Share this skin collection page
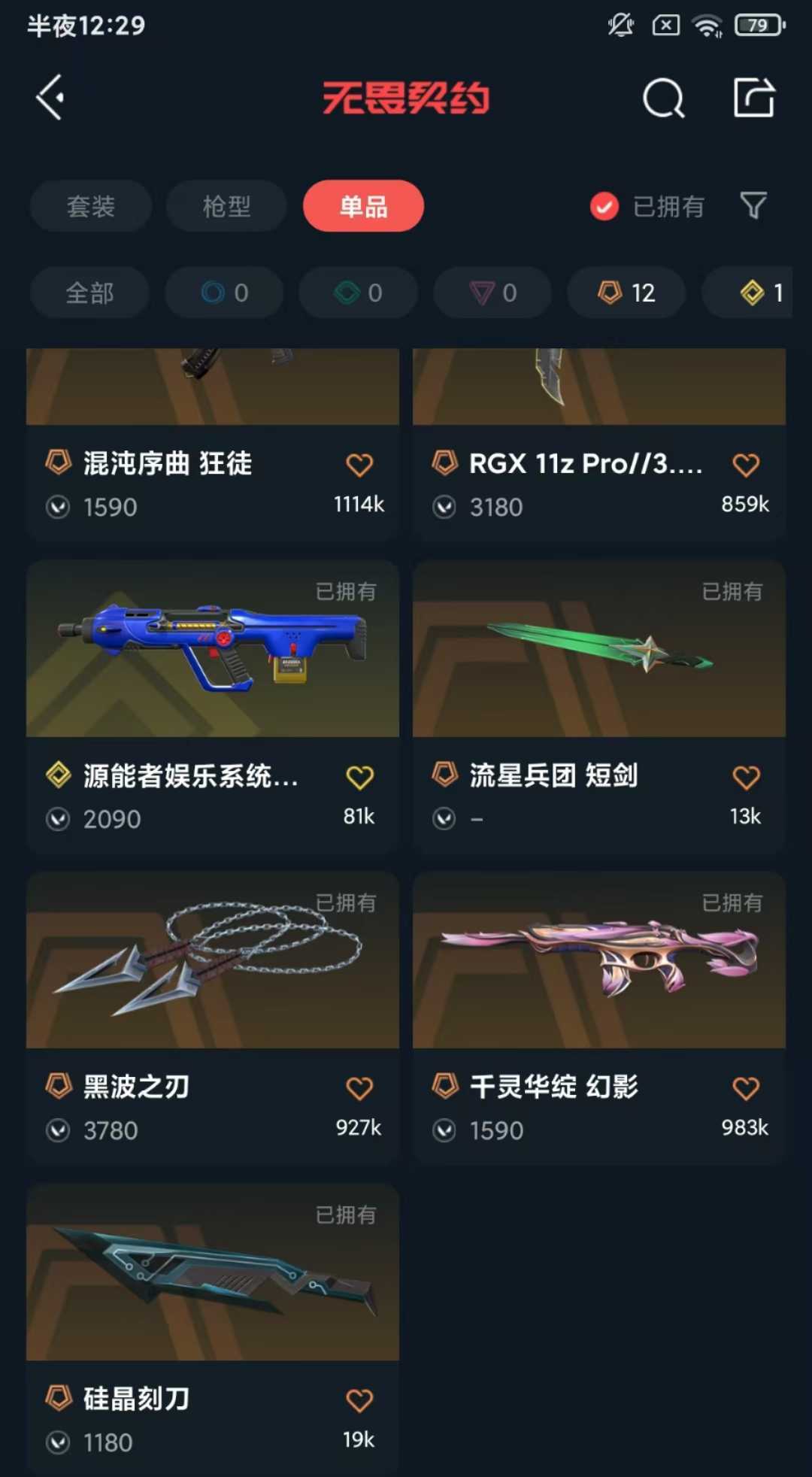 754,99
